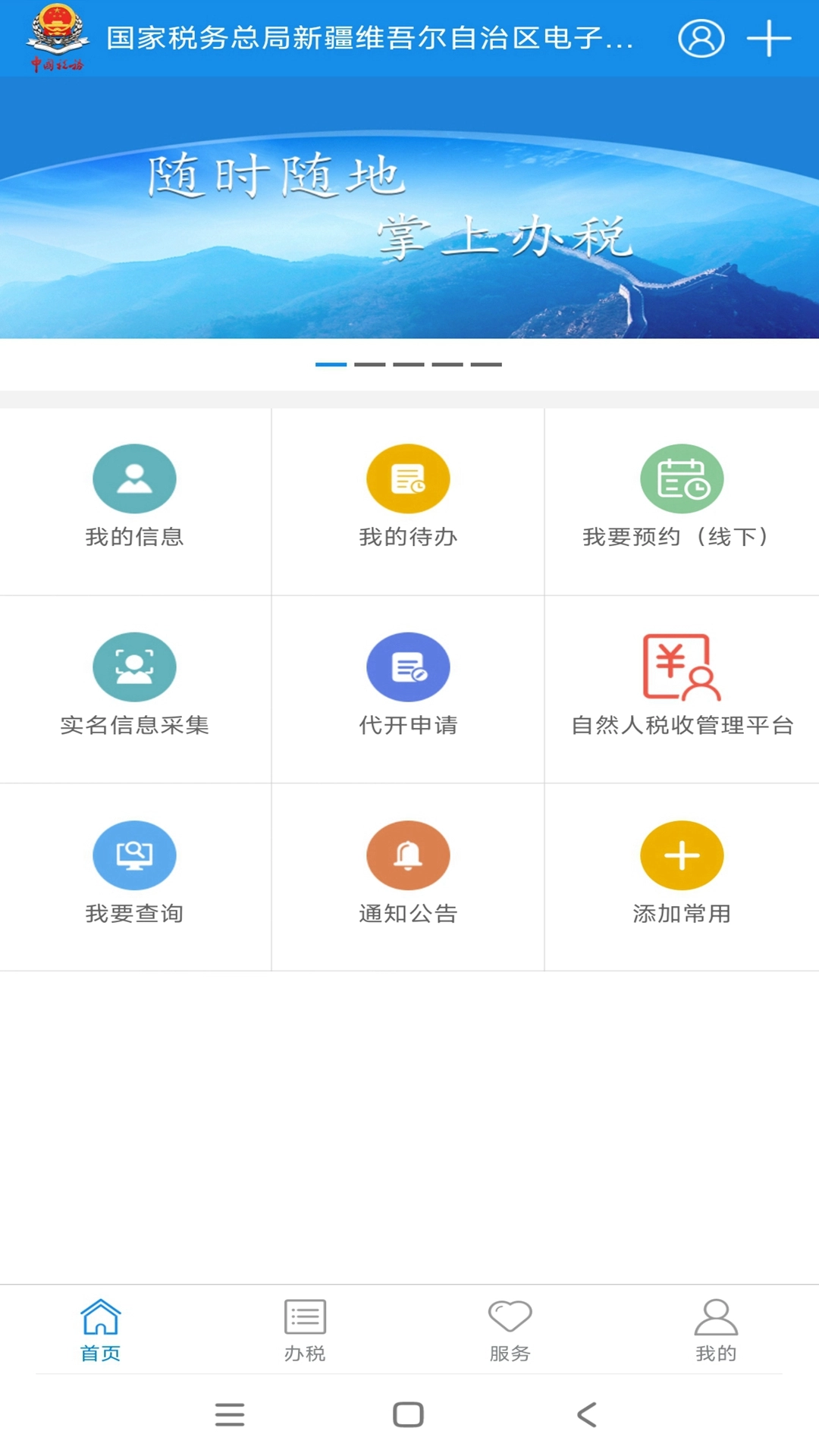Open 代开申请 invoicing application icon

(x=408, y=667)
